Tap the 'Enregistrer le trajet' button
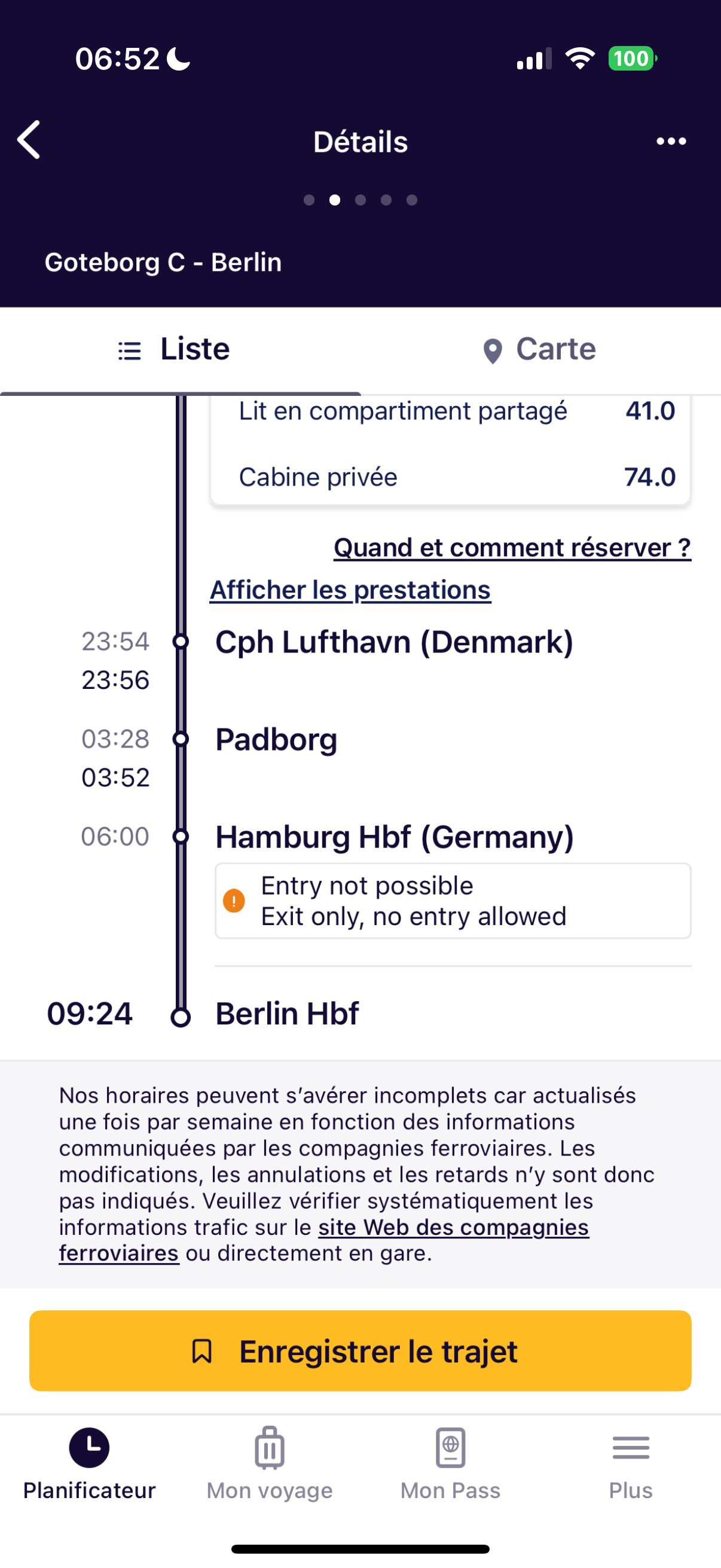Viewport: 721px width, 1568px height. click(360, 1351)
